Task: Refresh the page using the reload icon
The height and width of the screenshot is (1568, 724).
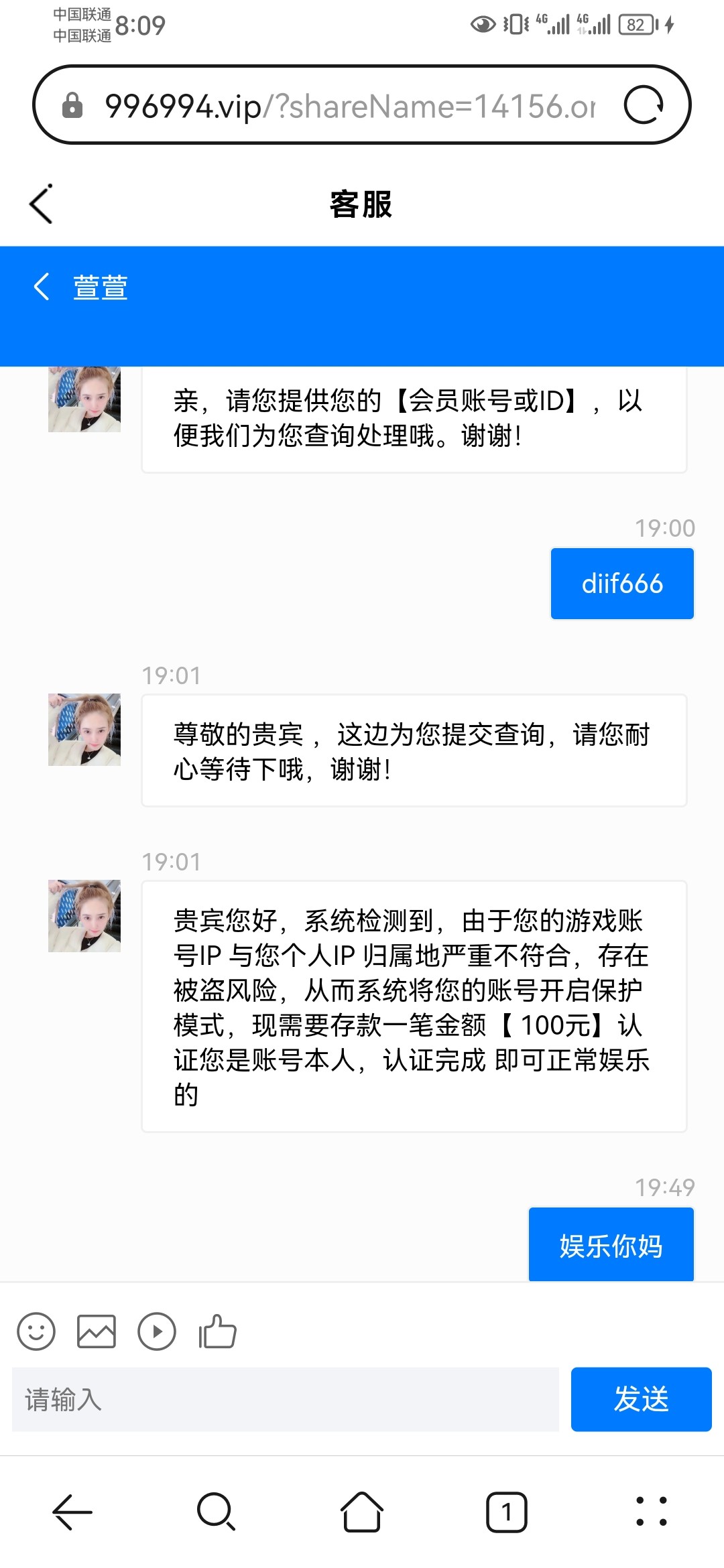Action: click(646, 105)
